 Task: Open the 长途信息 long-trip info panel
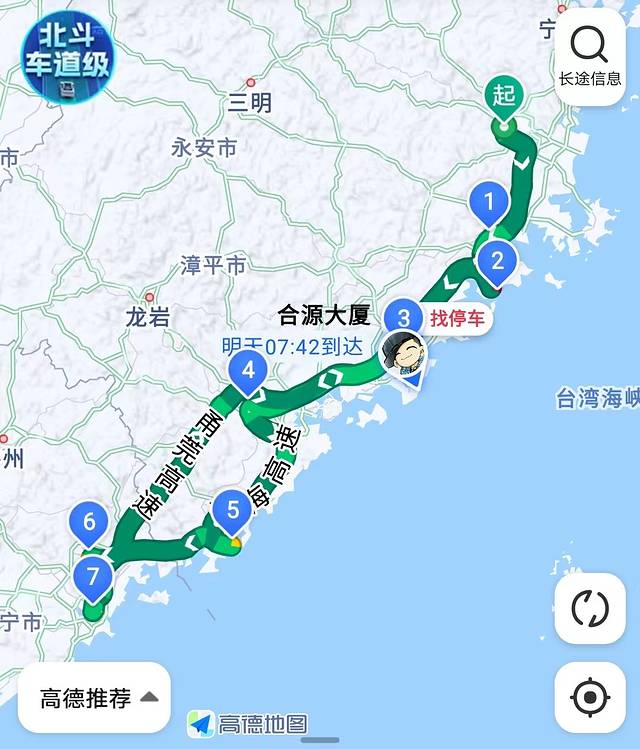point(589,54)
